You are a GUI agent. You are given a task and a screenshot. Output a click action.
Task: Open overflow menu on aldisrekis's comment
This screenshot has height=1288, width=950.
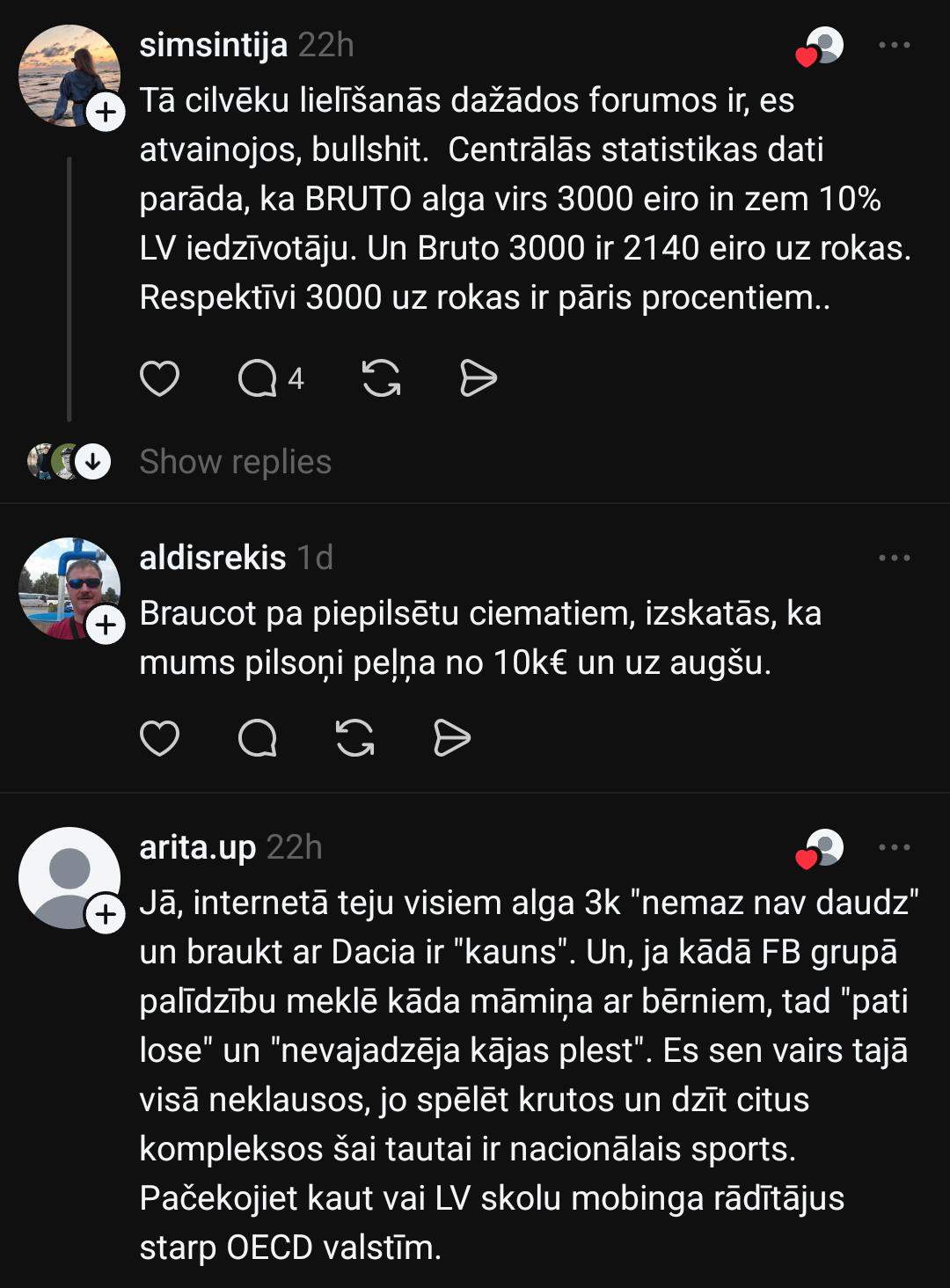[894, 558]
